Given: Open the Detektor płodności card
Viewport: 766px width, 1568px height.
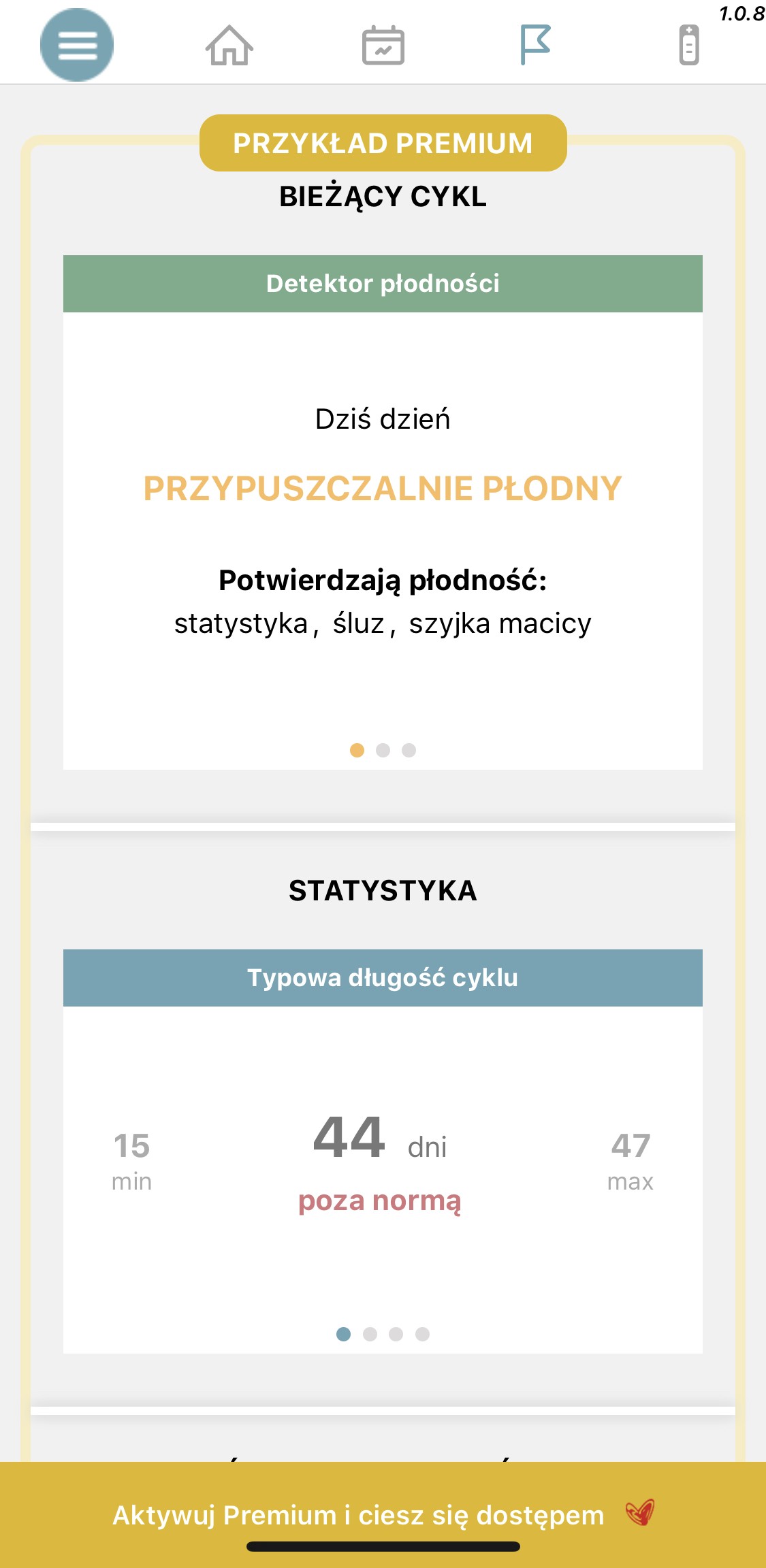Looking at the screenshot, I should point(383,512).
